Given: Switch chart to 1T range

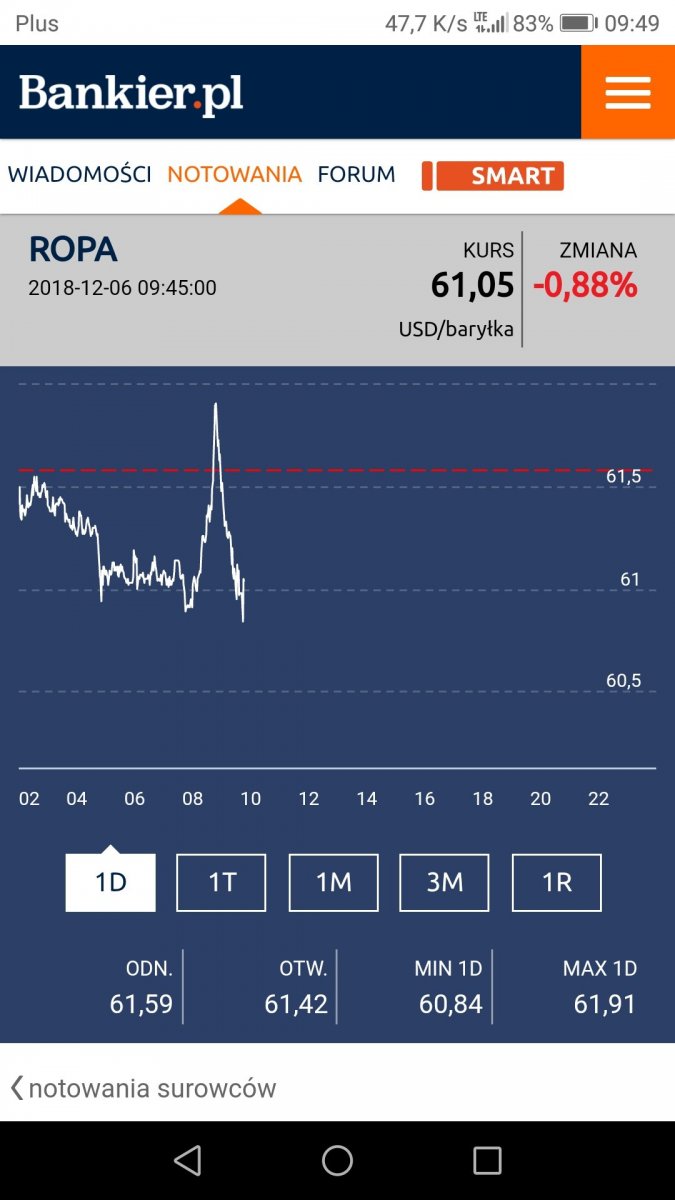Looking at the screenshot, I should (221, 882).
